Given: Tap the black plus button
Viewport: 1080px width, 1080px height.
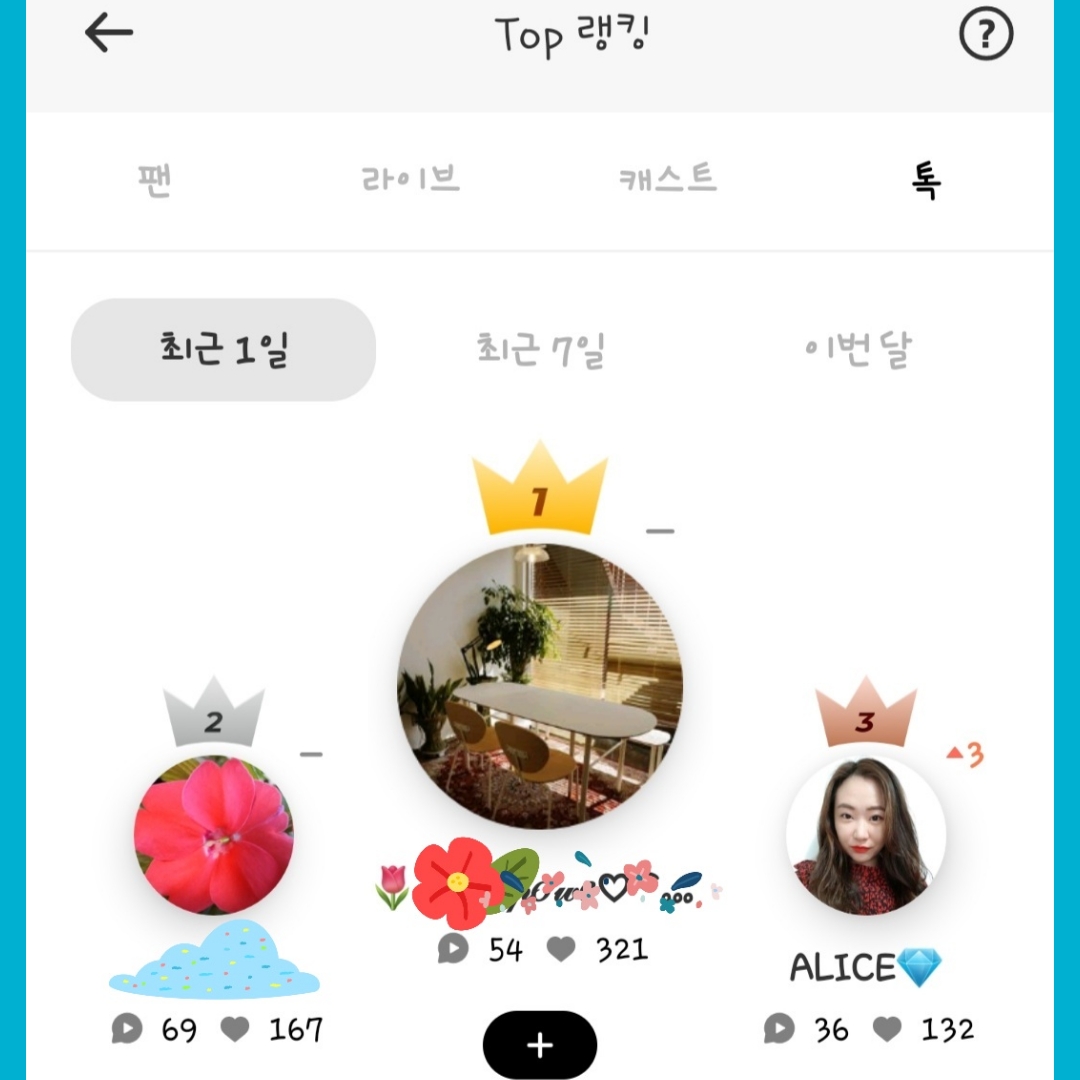Looking at the screenshot, I should click(540, 1045).
